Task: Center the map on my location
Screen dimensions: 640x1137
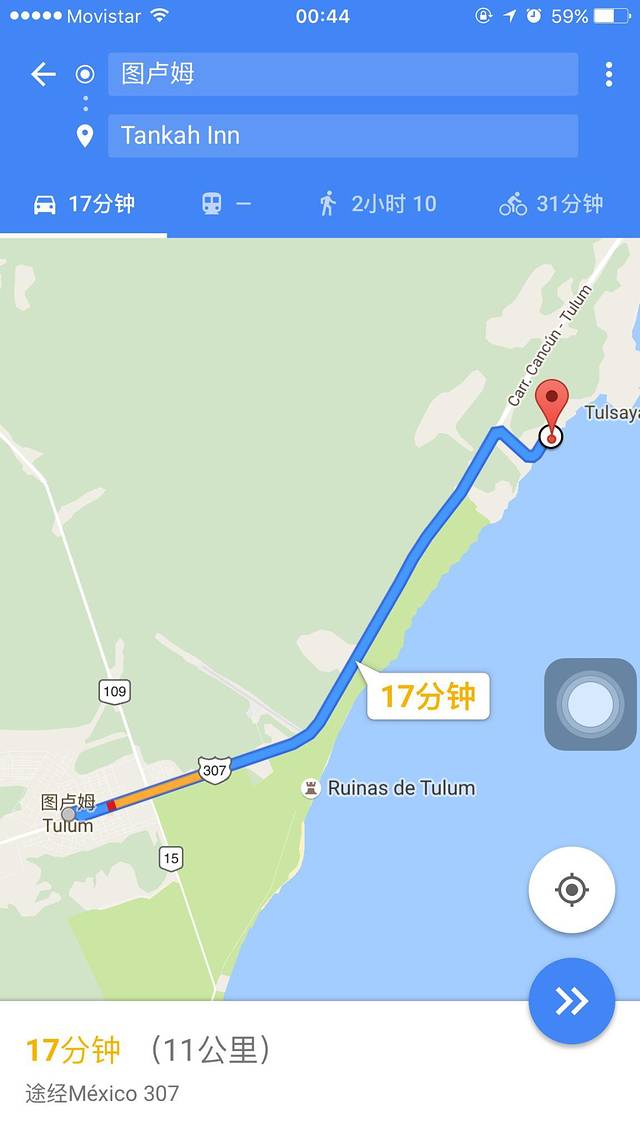Action: click(x=571, y=889)
